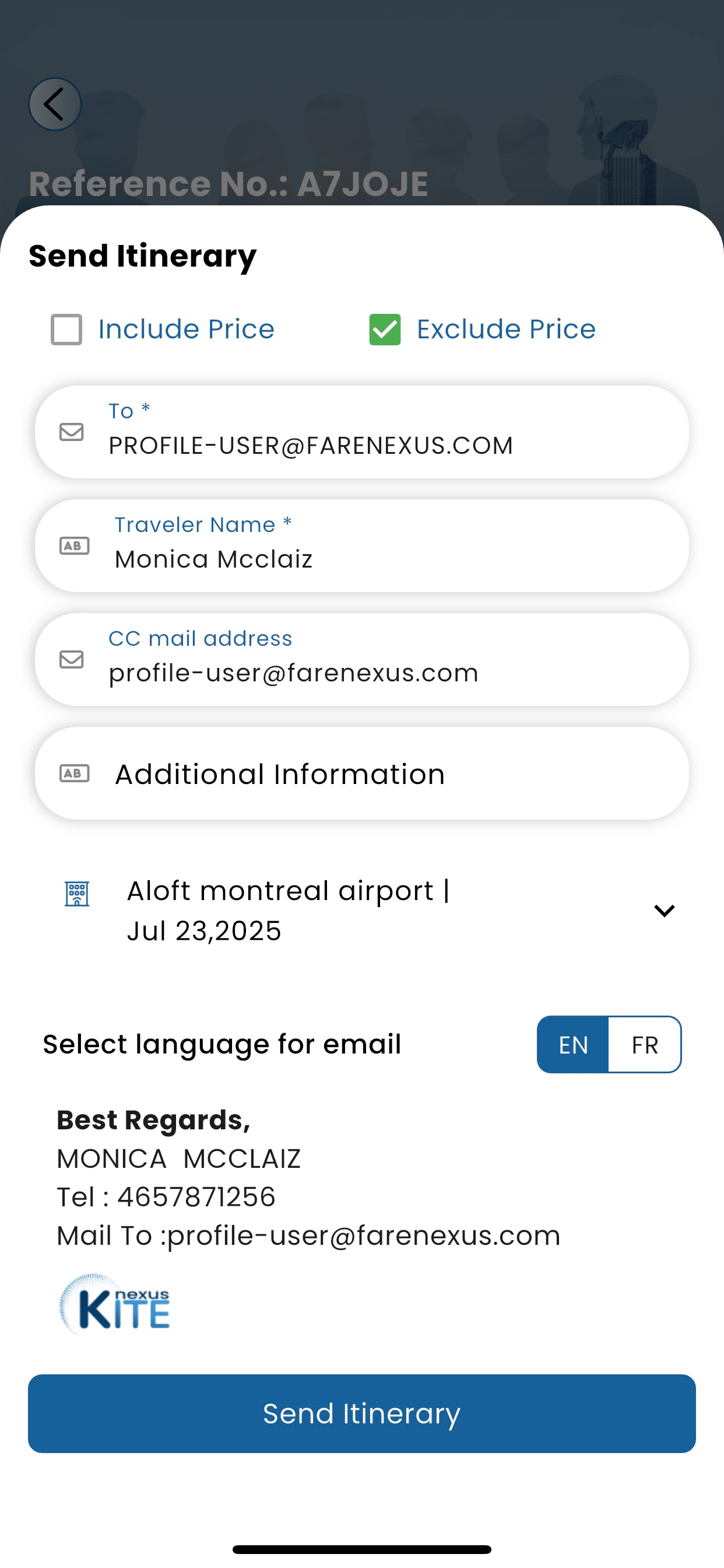Image resolution: width=724 pixels, height=1568 pixels.
Task: Edit the Traveler Name field
Action: point(362,545)
